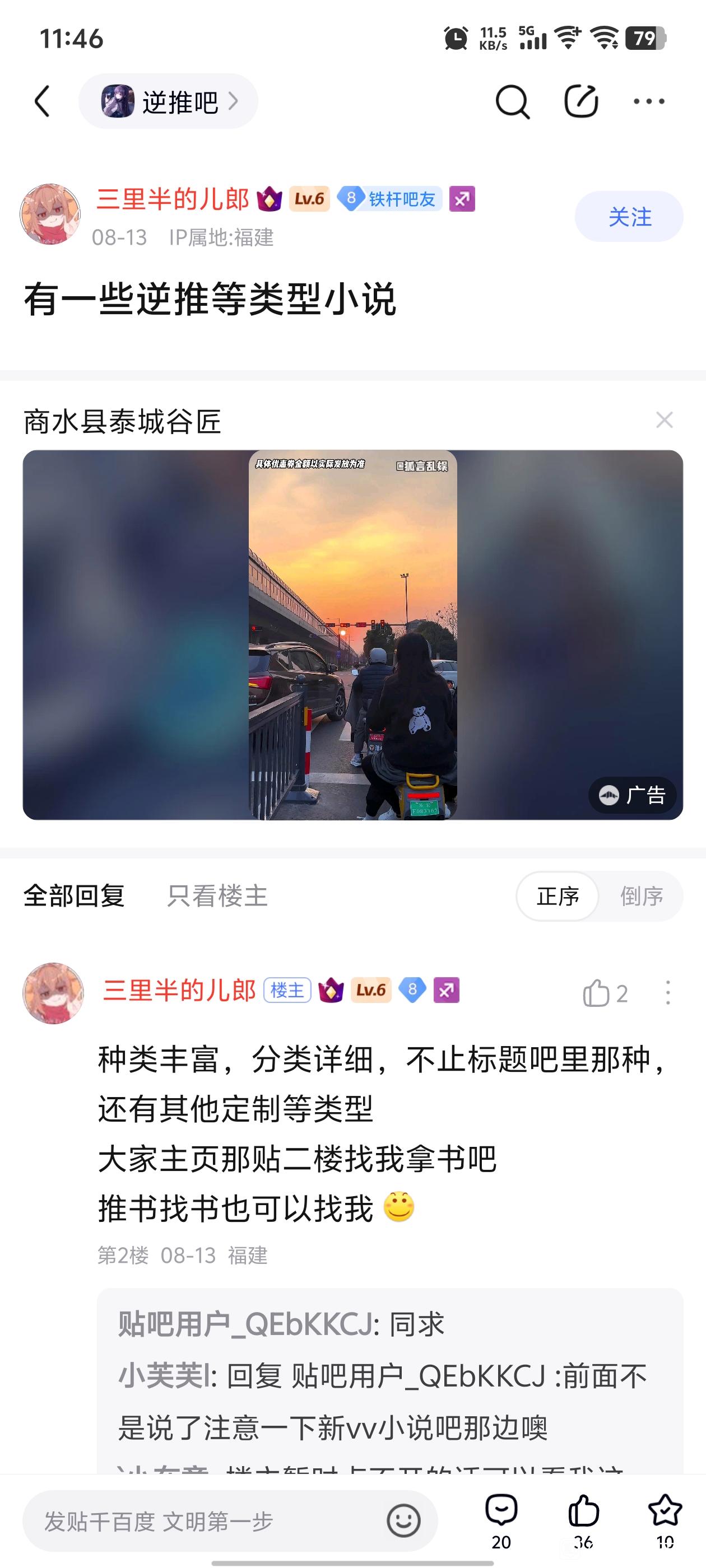Viewport: 706px width, 1568px height.
Task: Open the post author's avatar at the top
Action: (x=50, y=214)
